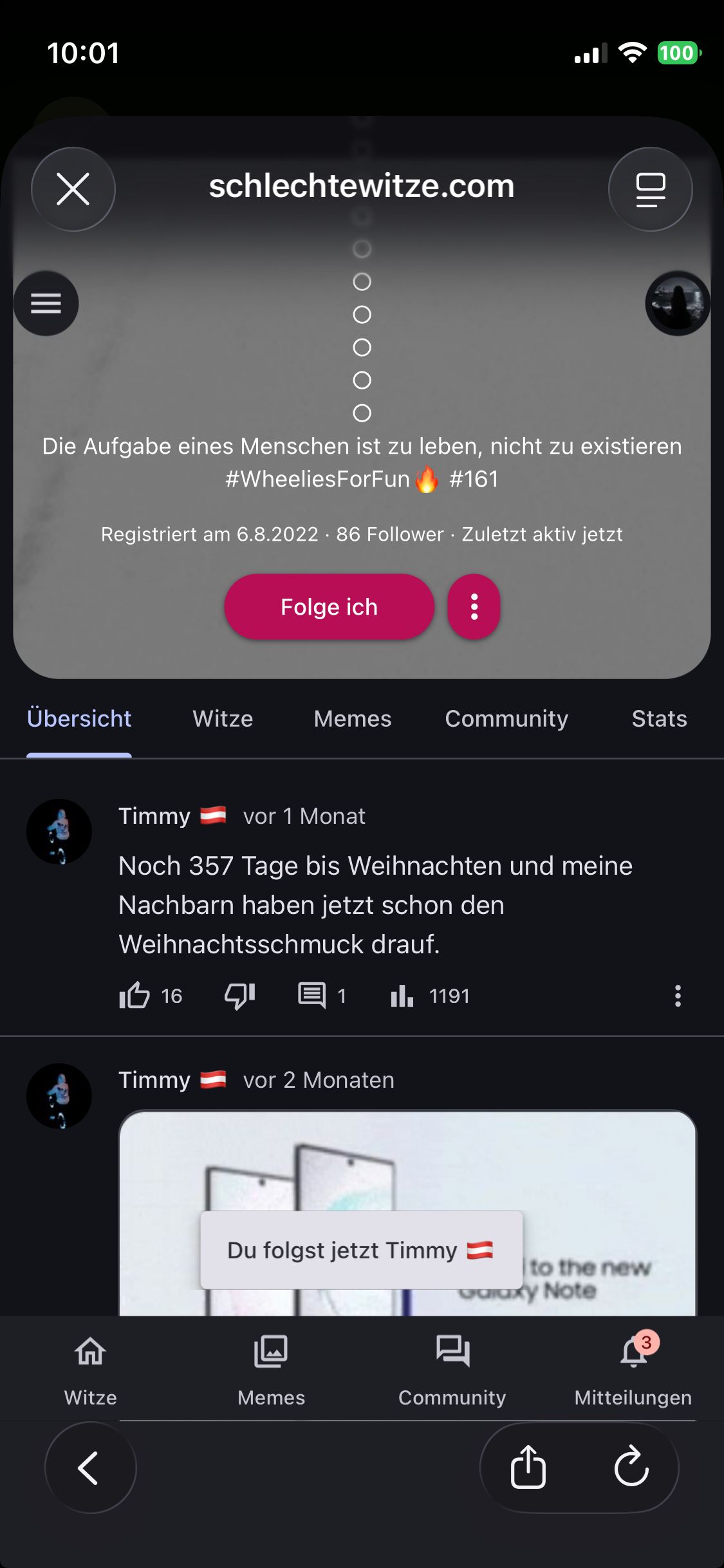The width and height of the screenshot is (724, 1568).
Task: Tap the Folge ich button
Action: 329,607
